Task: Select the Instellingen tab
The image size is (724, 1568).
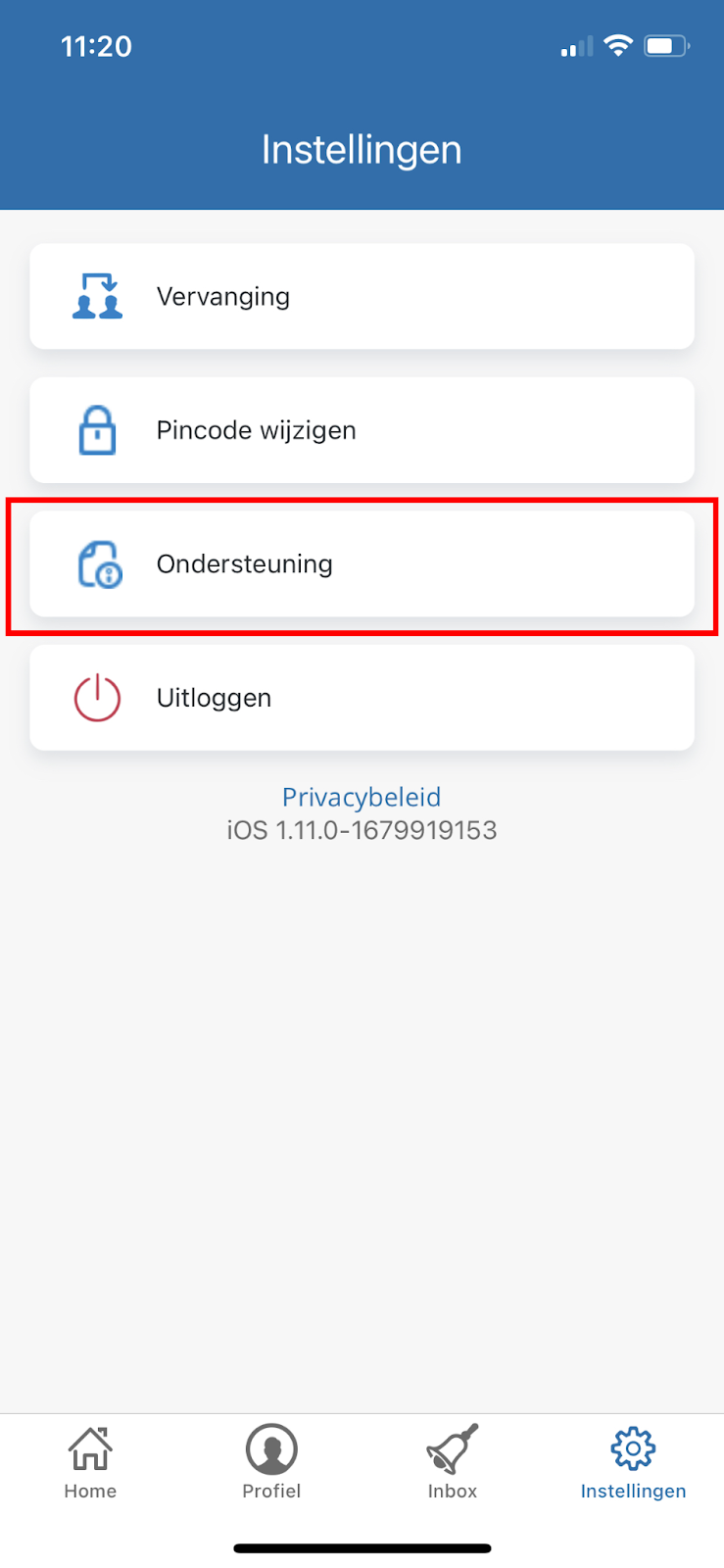Action: tap(633, 1462)
